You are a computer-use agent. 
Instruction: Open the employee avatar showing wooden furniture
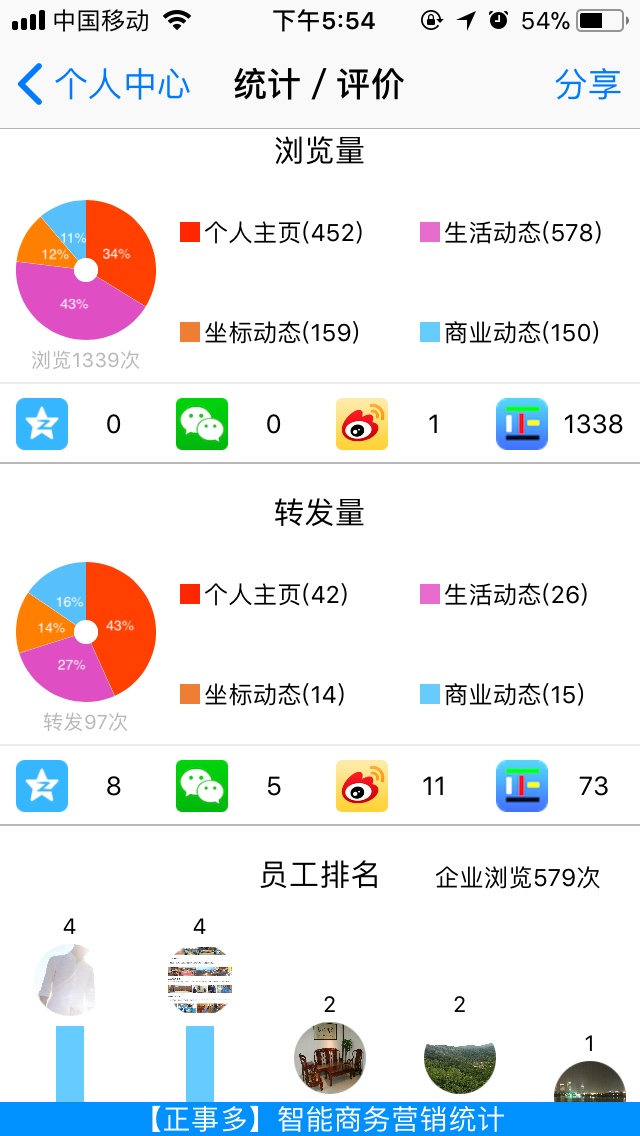point(329,1058)
